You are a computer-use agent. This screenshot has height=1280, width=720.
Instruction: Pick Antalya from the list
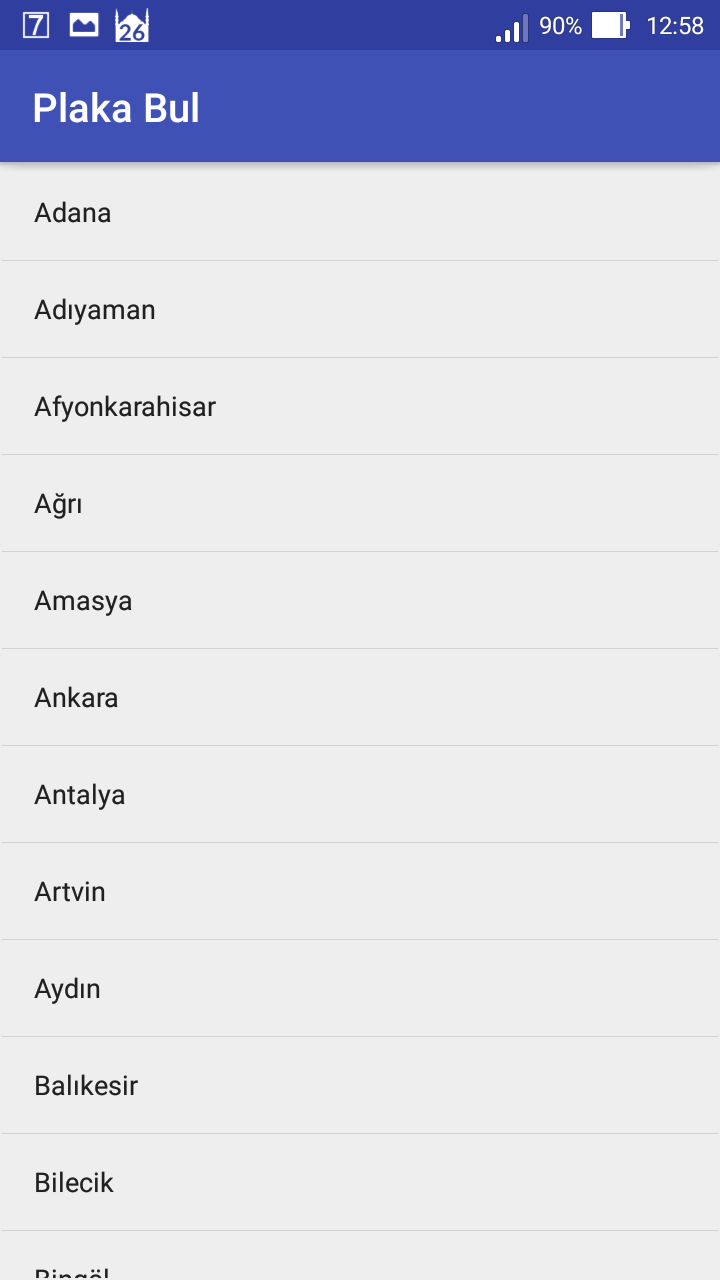80,795
